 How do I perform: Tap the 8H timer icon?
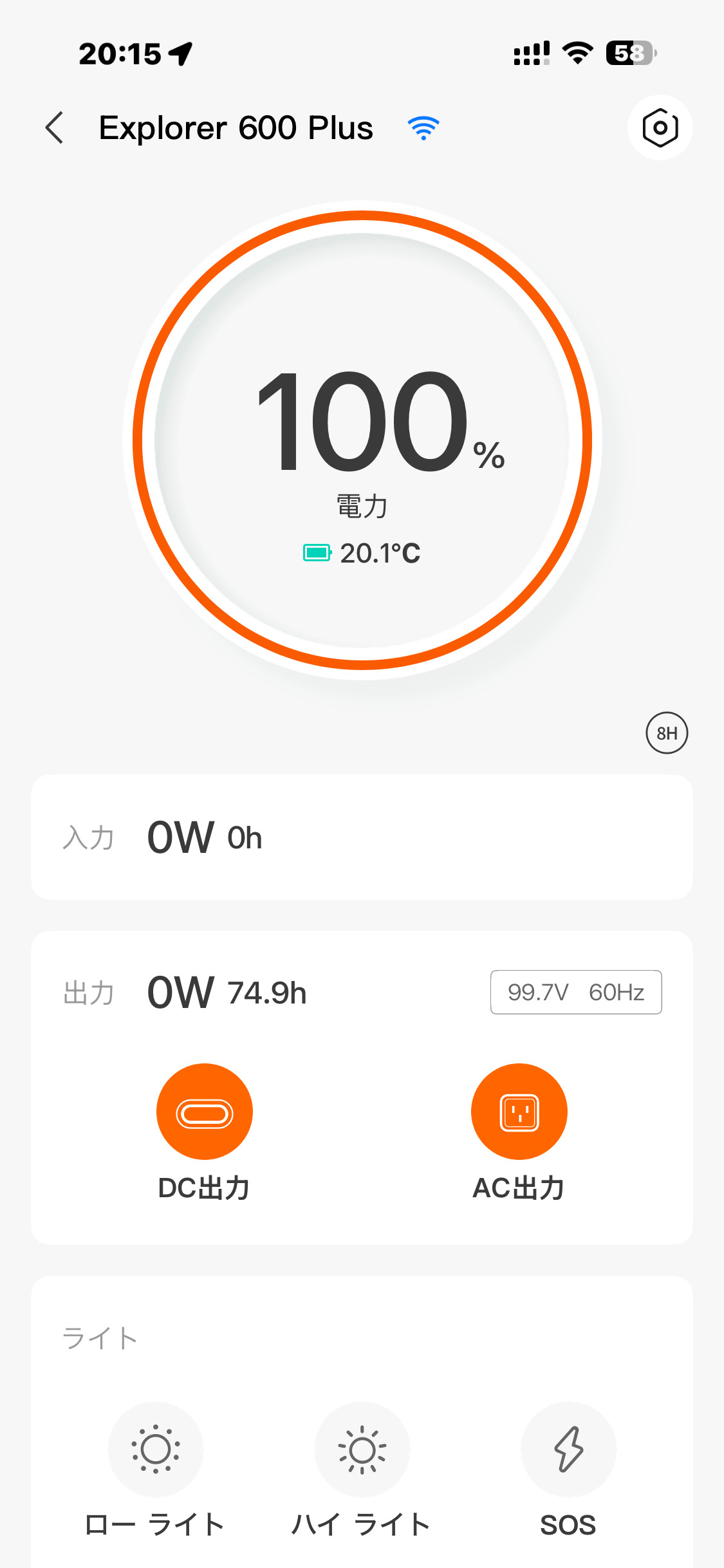667,733
